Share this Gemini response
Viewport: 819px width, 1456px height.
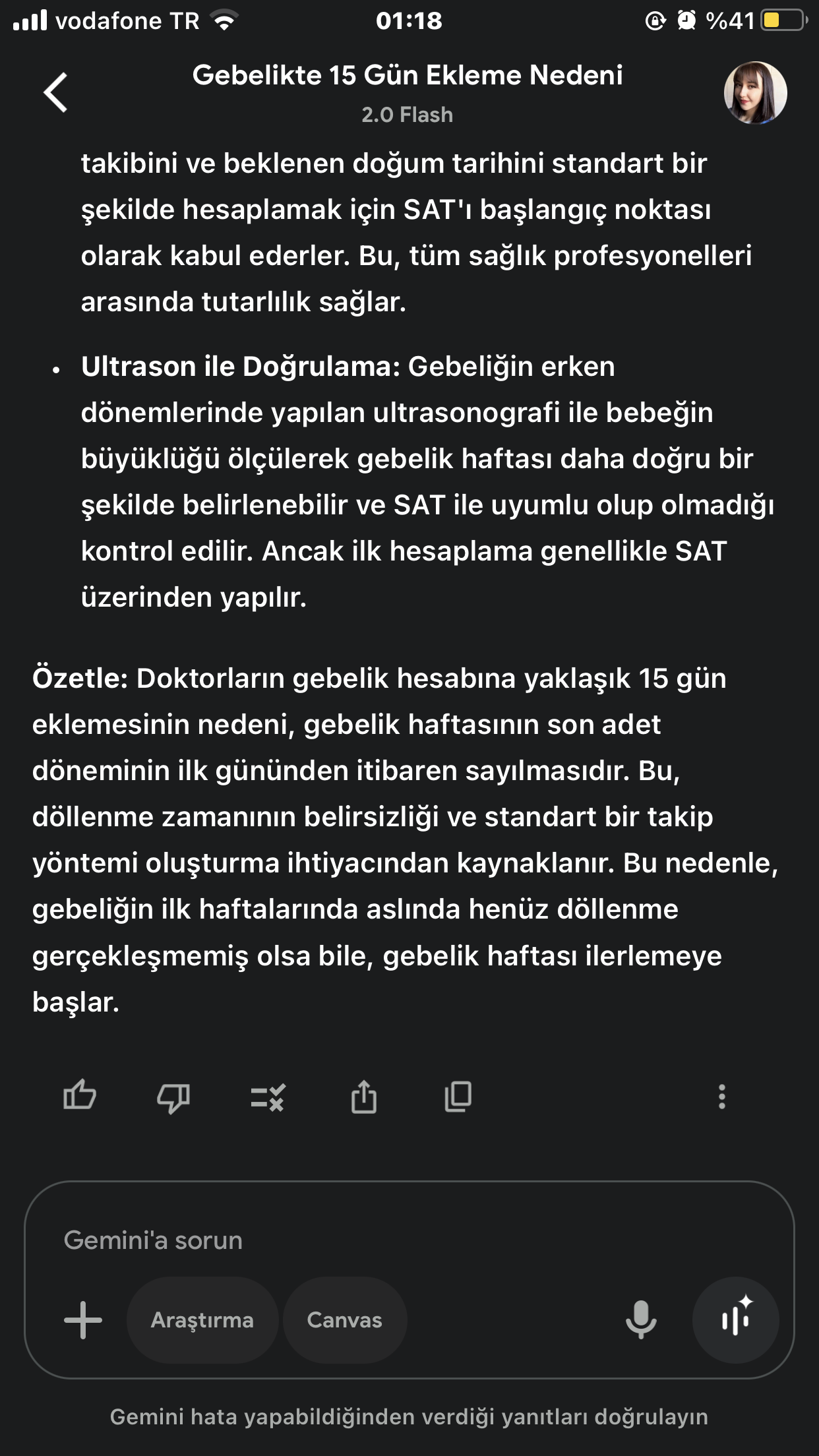tap(364, 1097)
